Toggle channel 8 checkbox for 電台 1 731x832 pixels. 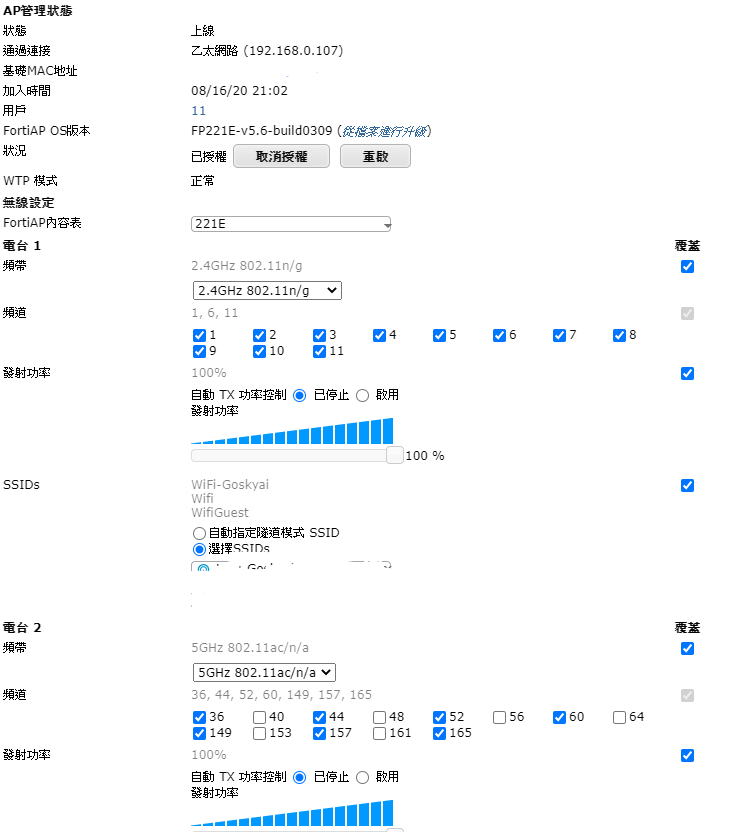[x=620, y=335]
